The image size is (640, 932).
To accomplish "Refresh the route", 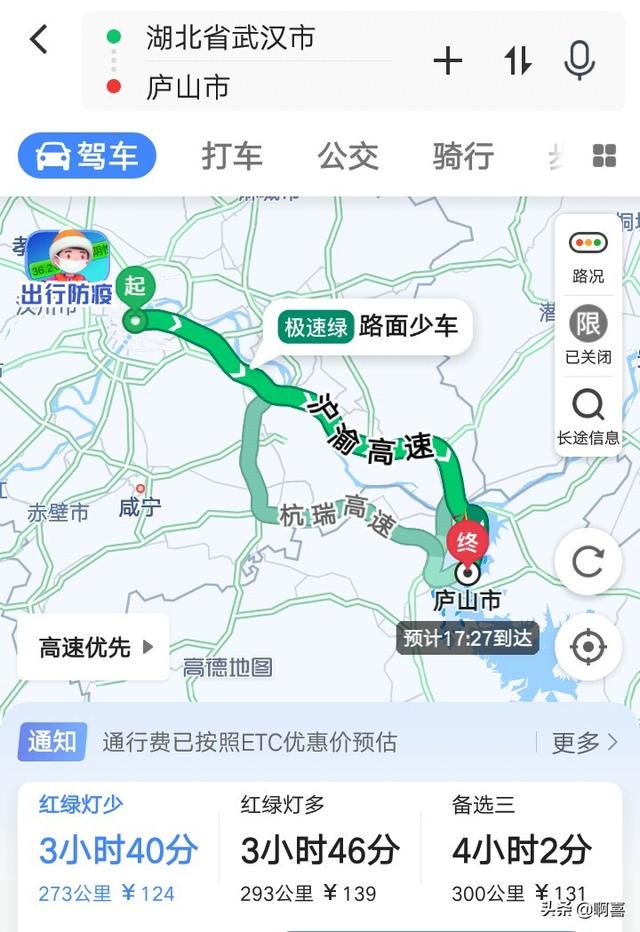I will pos(588,562).
